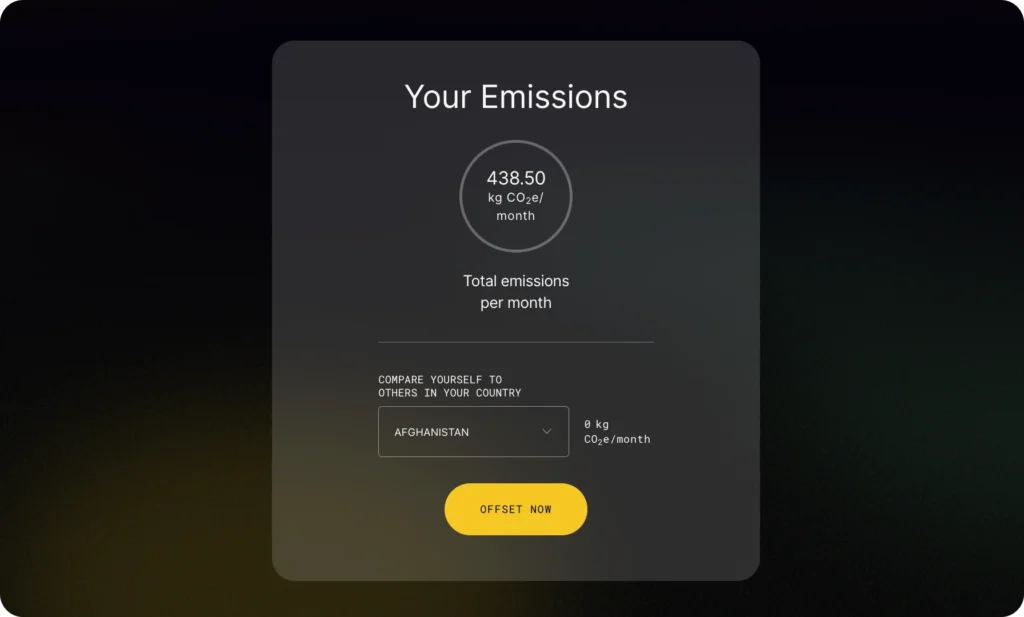
Task: Open the Afghanistan country dropdown
Action: pyautogui.click(x=473, y=432)
